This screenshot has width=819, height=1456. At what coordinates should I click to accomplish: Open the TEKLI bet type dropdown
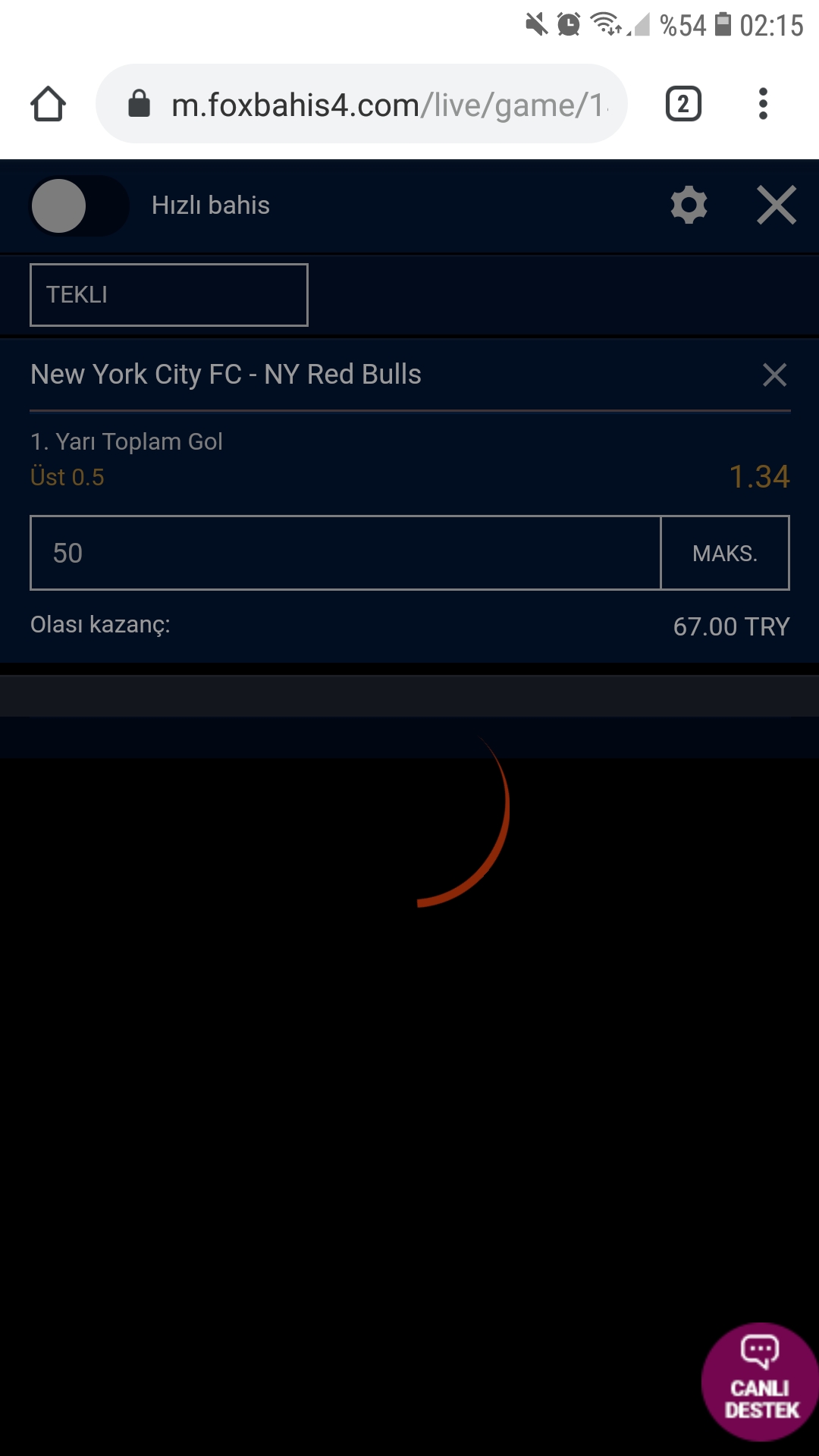pos(169,295)
